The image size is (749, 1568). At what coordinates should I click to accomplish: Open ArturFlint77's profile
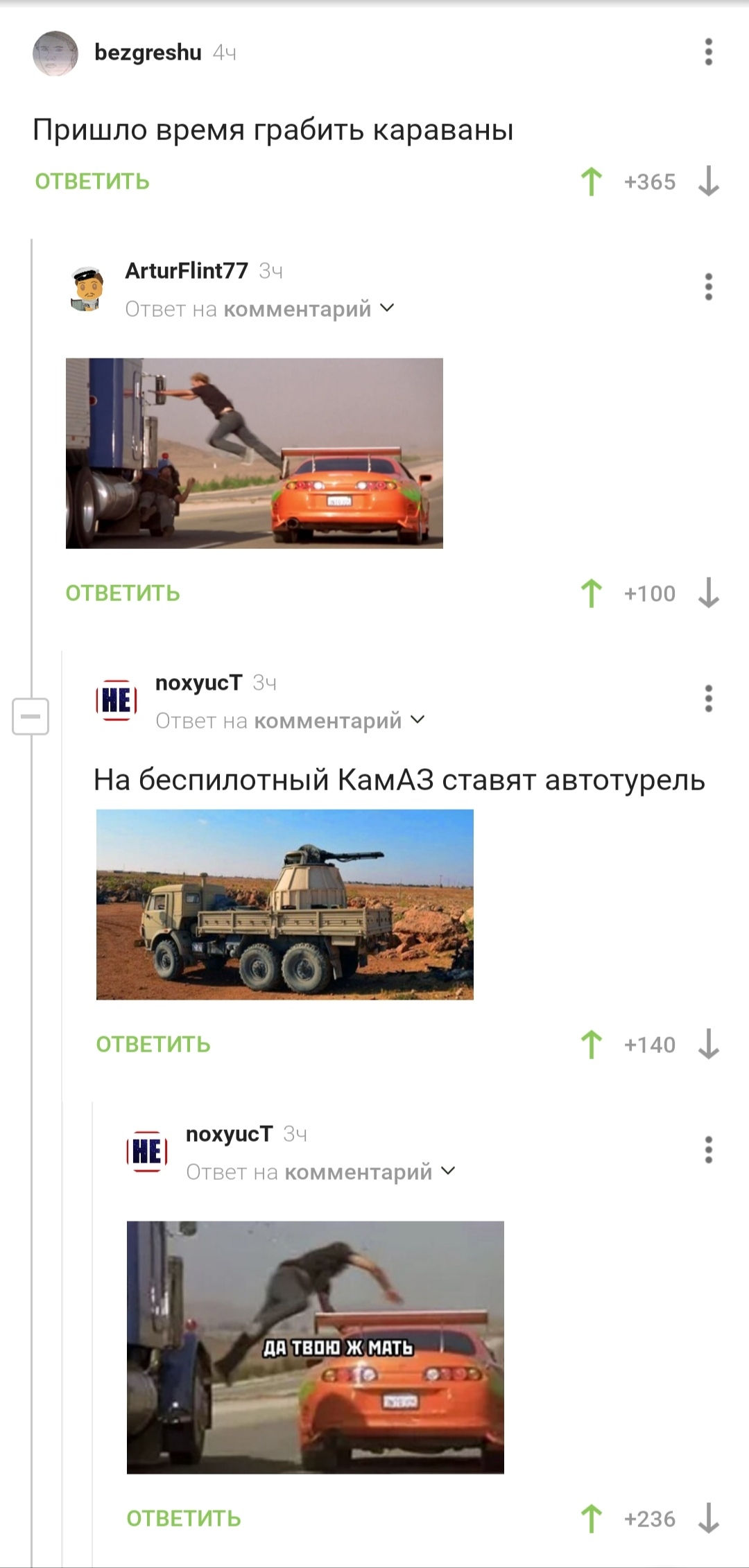187,270
